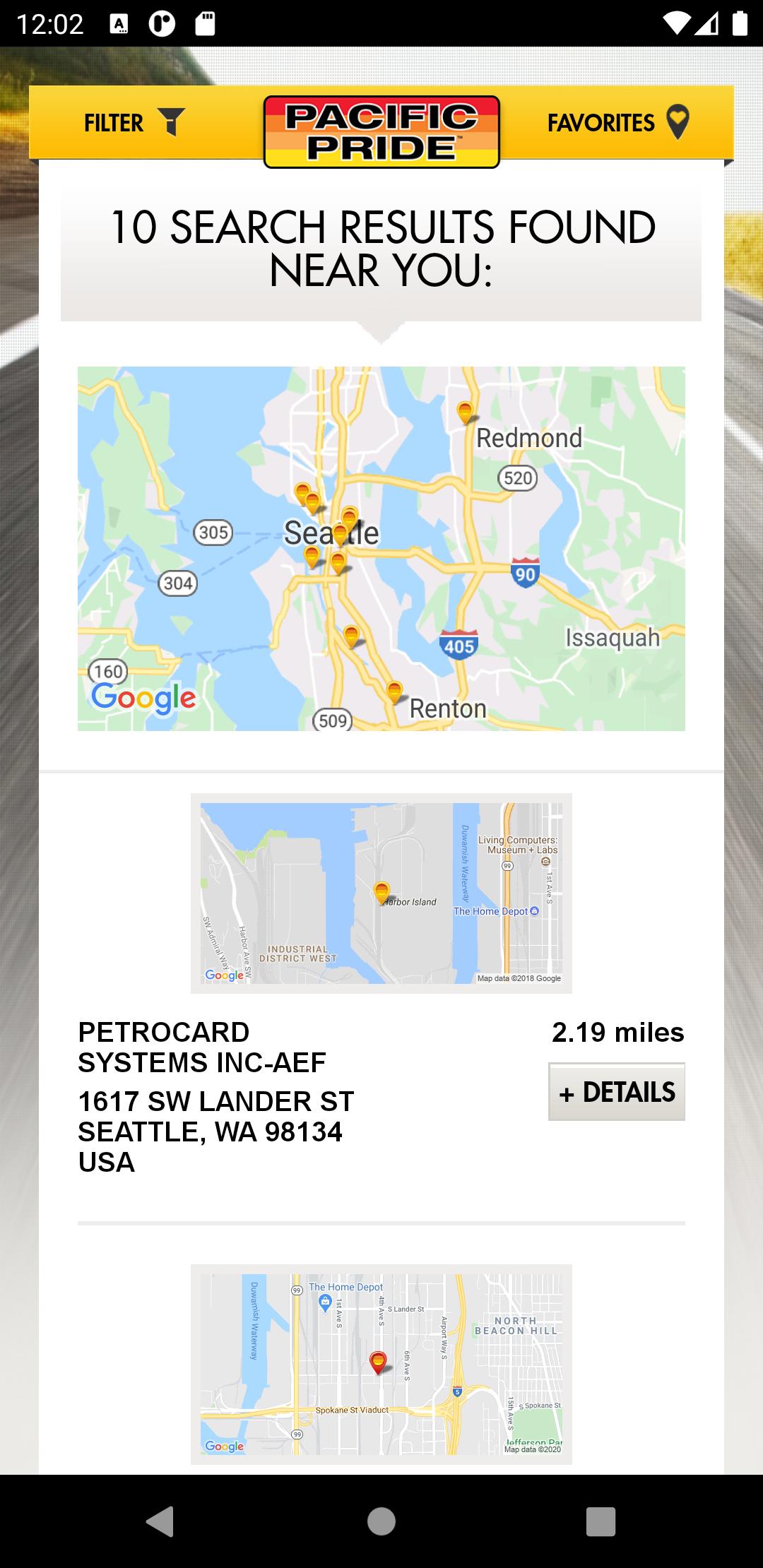The height and width of the screenshot is (1568, 763).
Task: Open the Seattle area overview map
Action: (381, 548)
